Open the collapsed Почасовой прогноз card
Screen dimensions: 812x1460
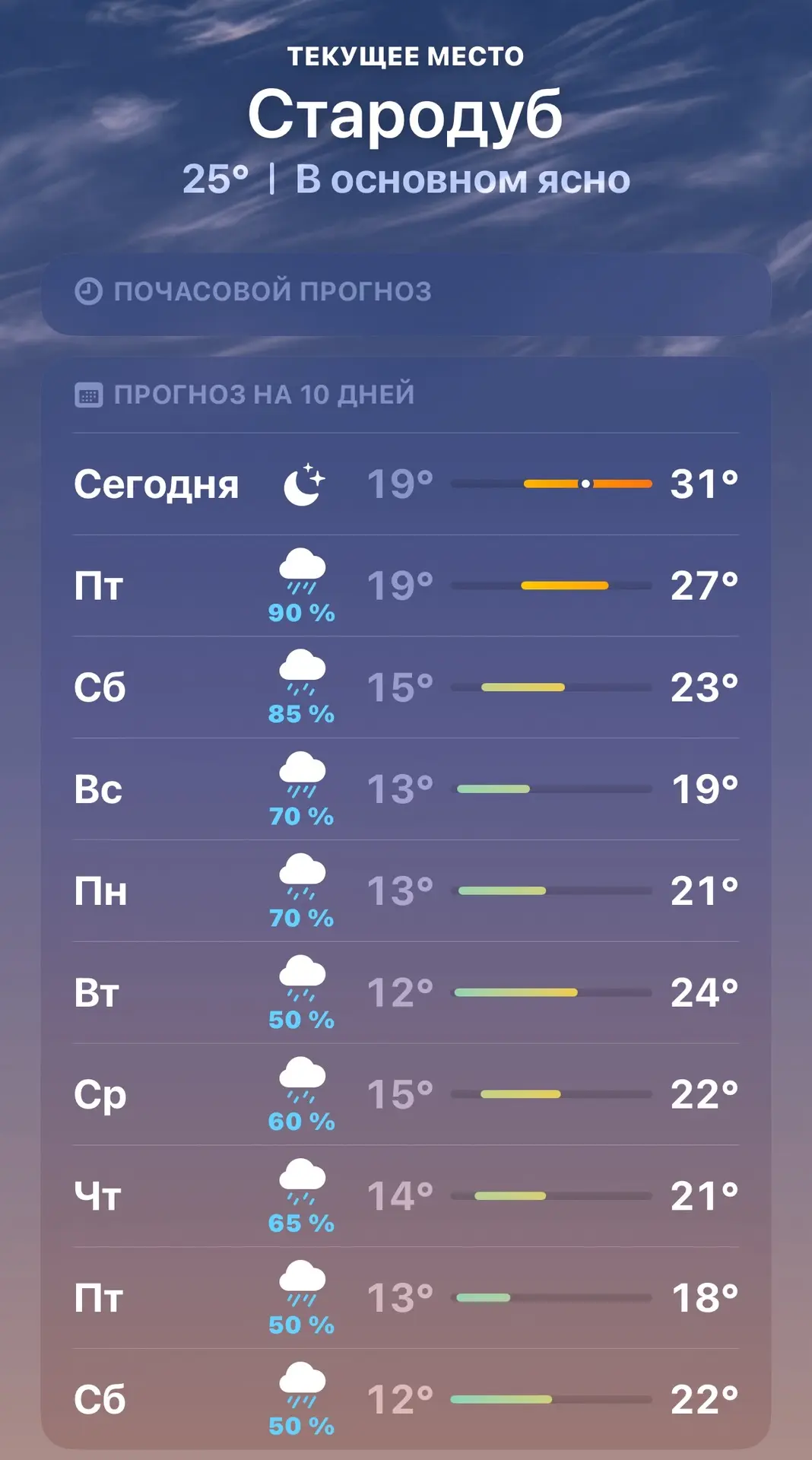click(406, 292)
